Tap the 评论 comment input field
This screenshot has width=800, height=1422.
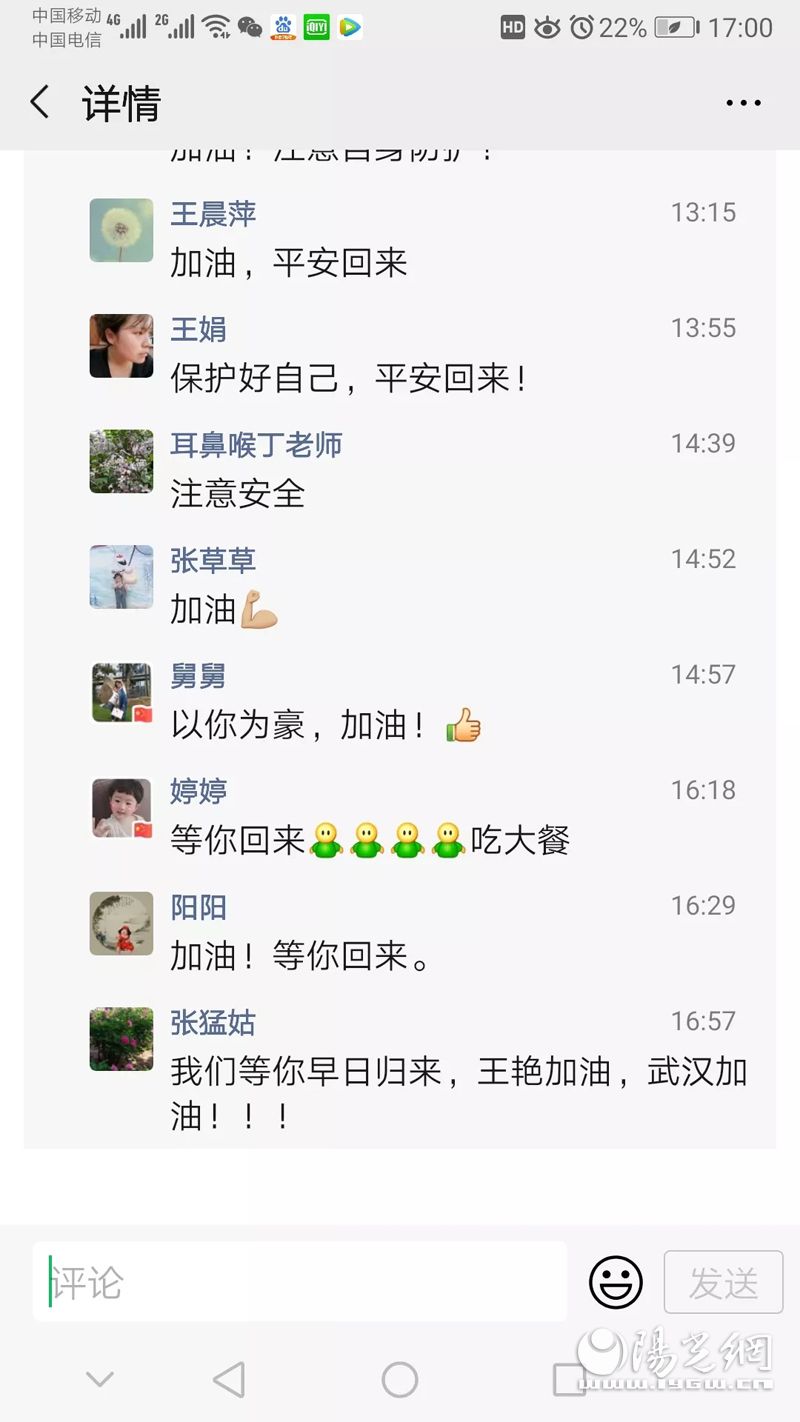pos(300,1282)
